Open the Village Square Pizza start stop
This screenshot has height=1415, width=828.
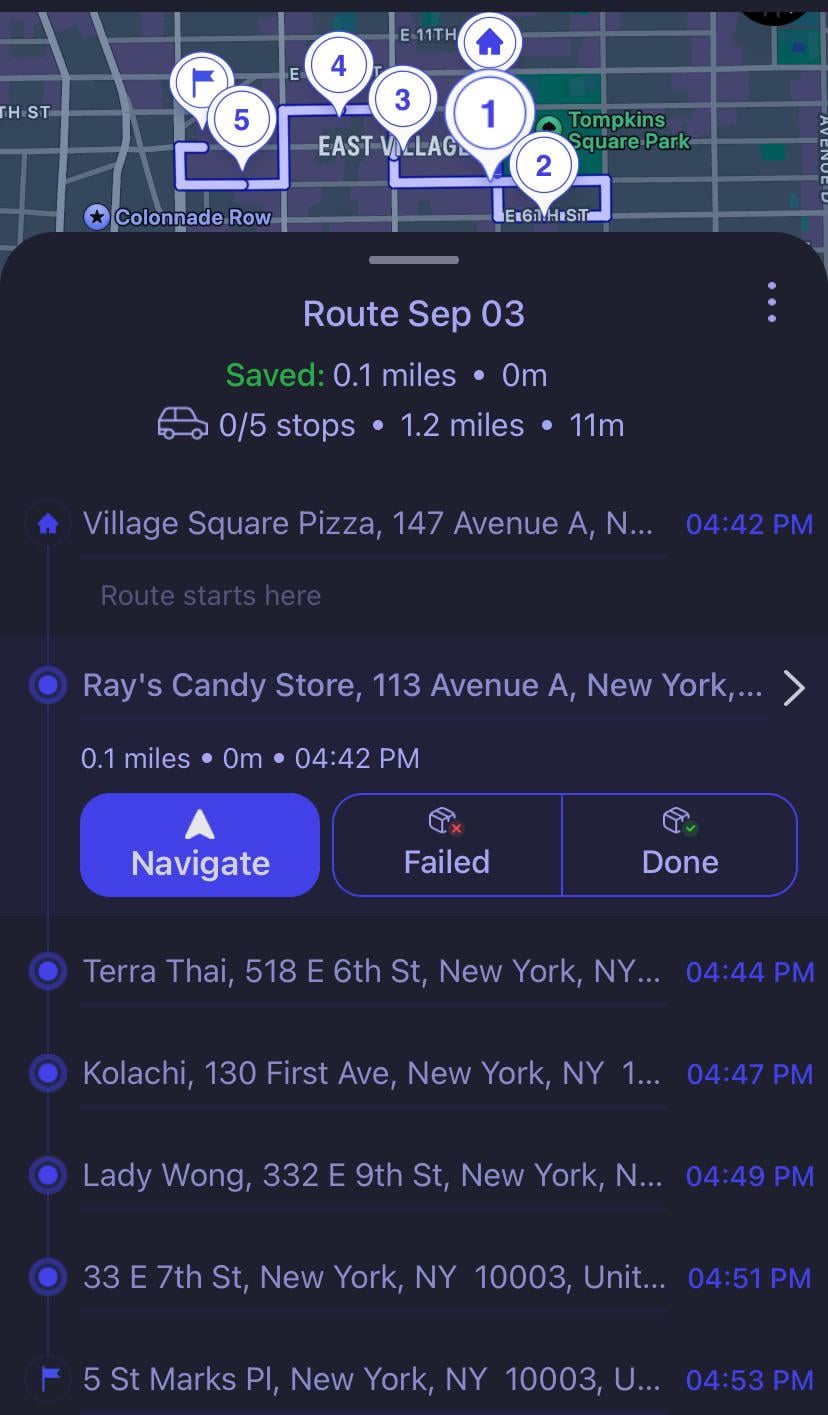click(x=414, y=524)
